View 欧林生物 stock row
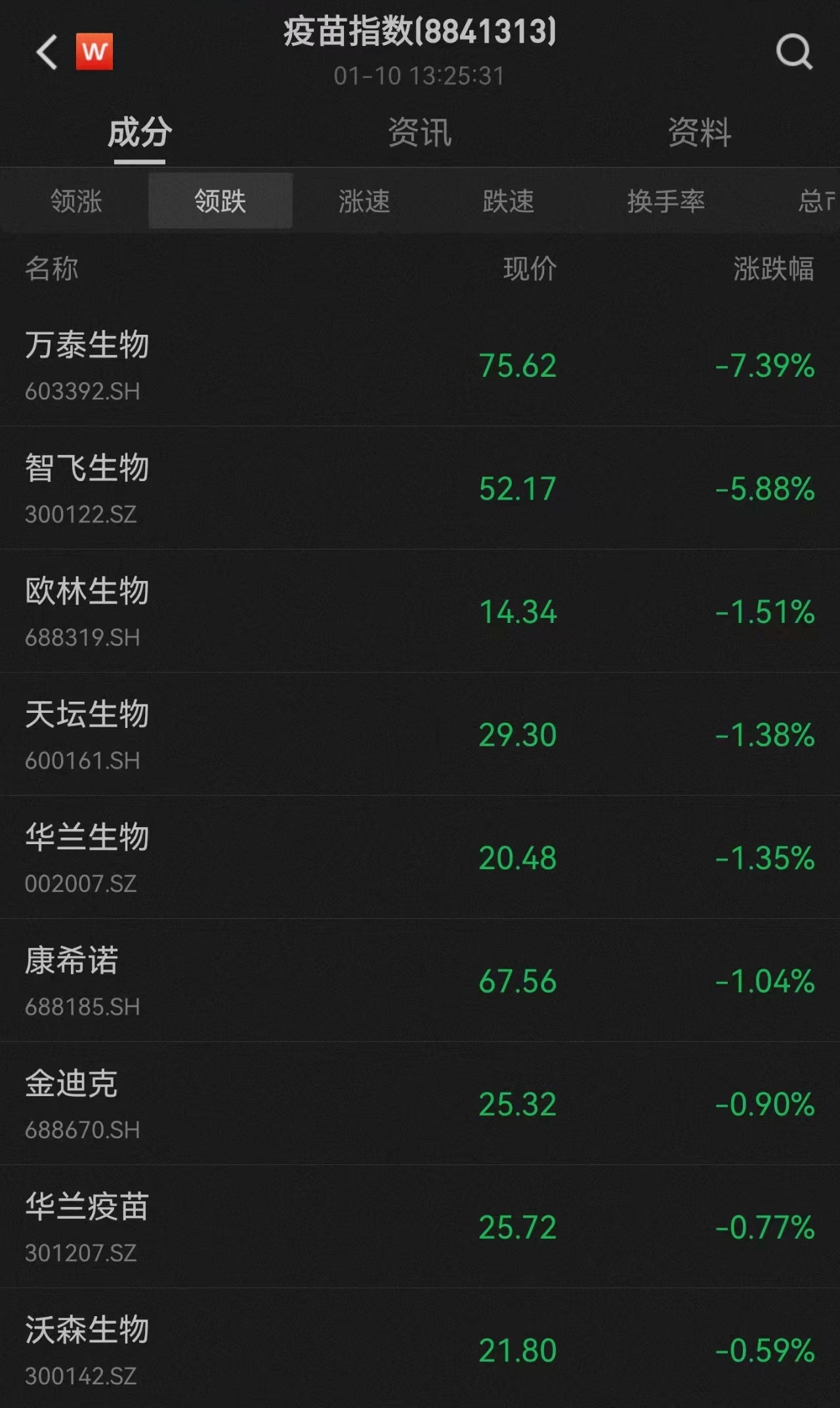The image size is (840, 1408). [x=420, y=611]
